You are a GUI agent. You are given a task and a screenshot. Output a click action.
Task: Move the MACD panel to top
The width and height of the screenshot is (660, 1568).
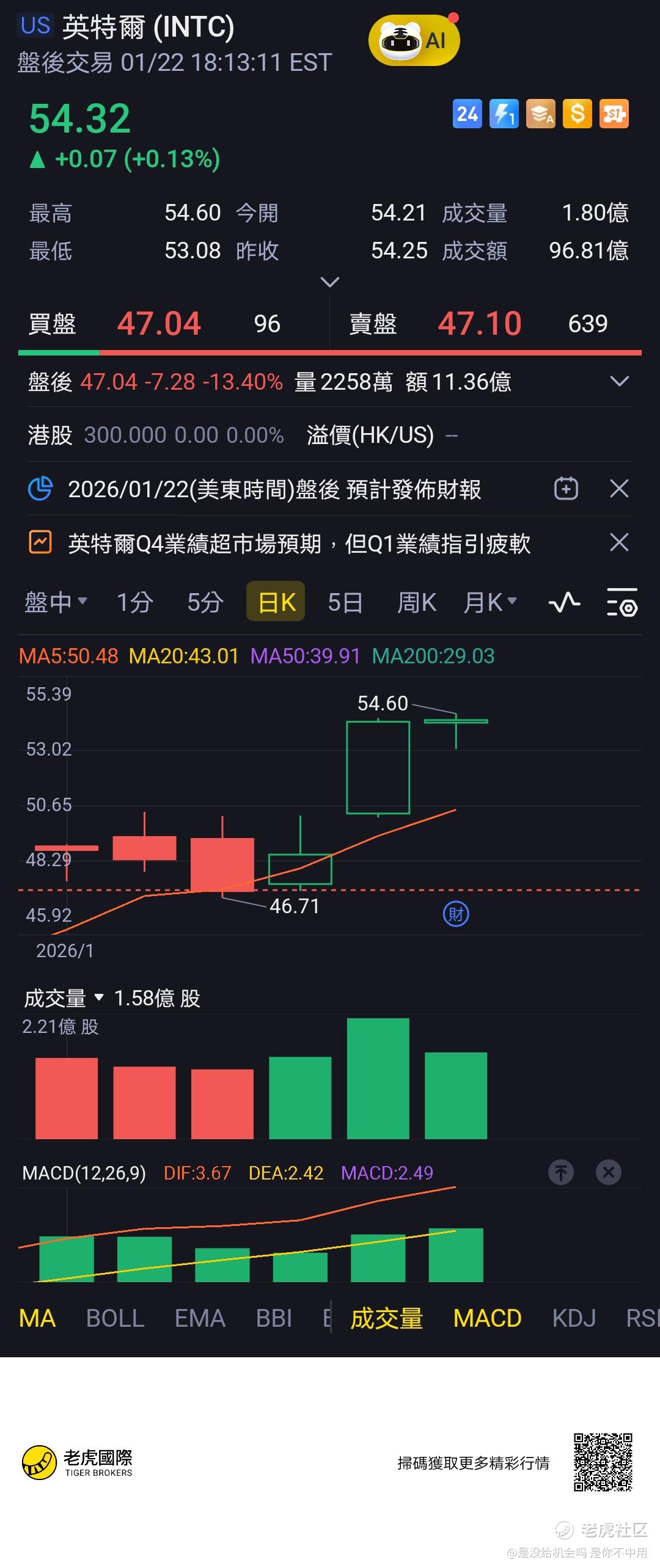tap(561, 1172)
